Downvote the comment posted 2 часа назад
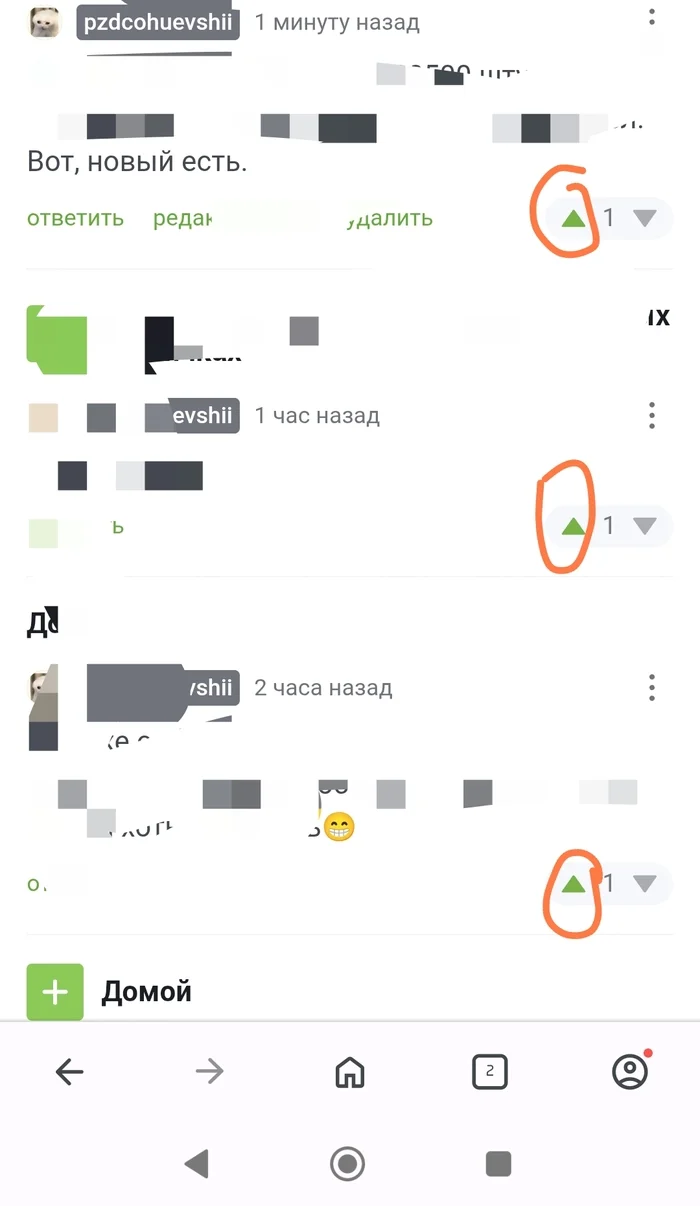 point(645,883)
